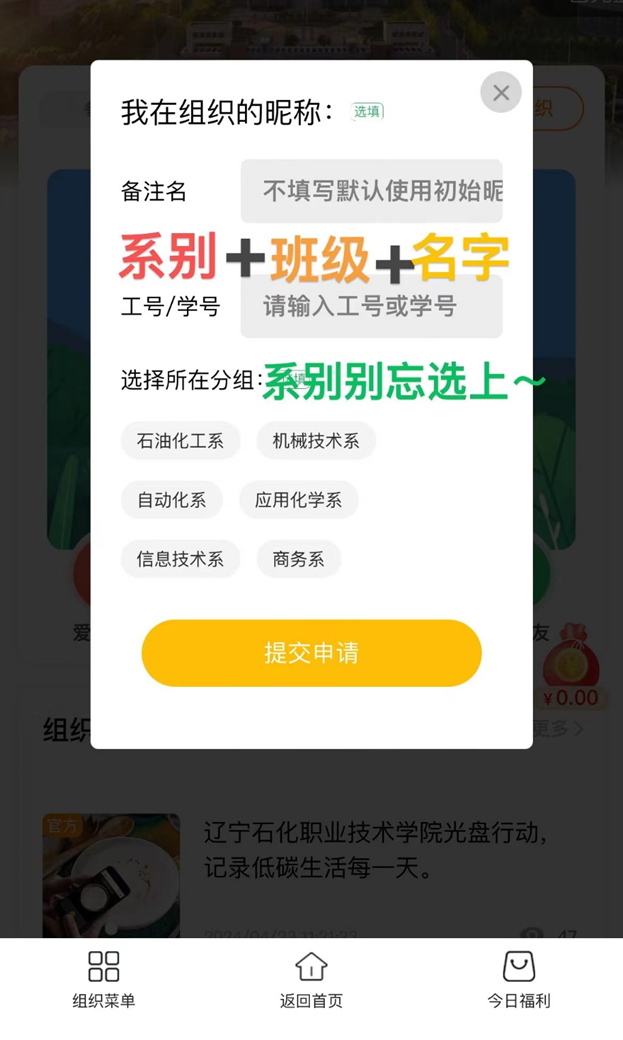Close the nickname dialog
The image size is (623, 1040).
pos(501,93)
